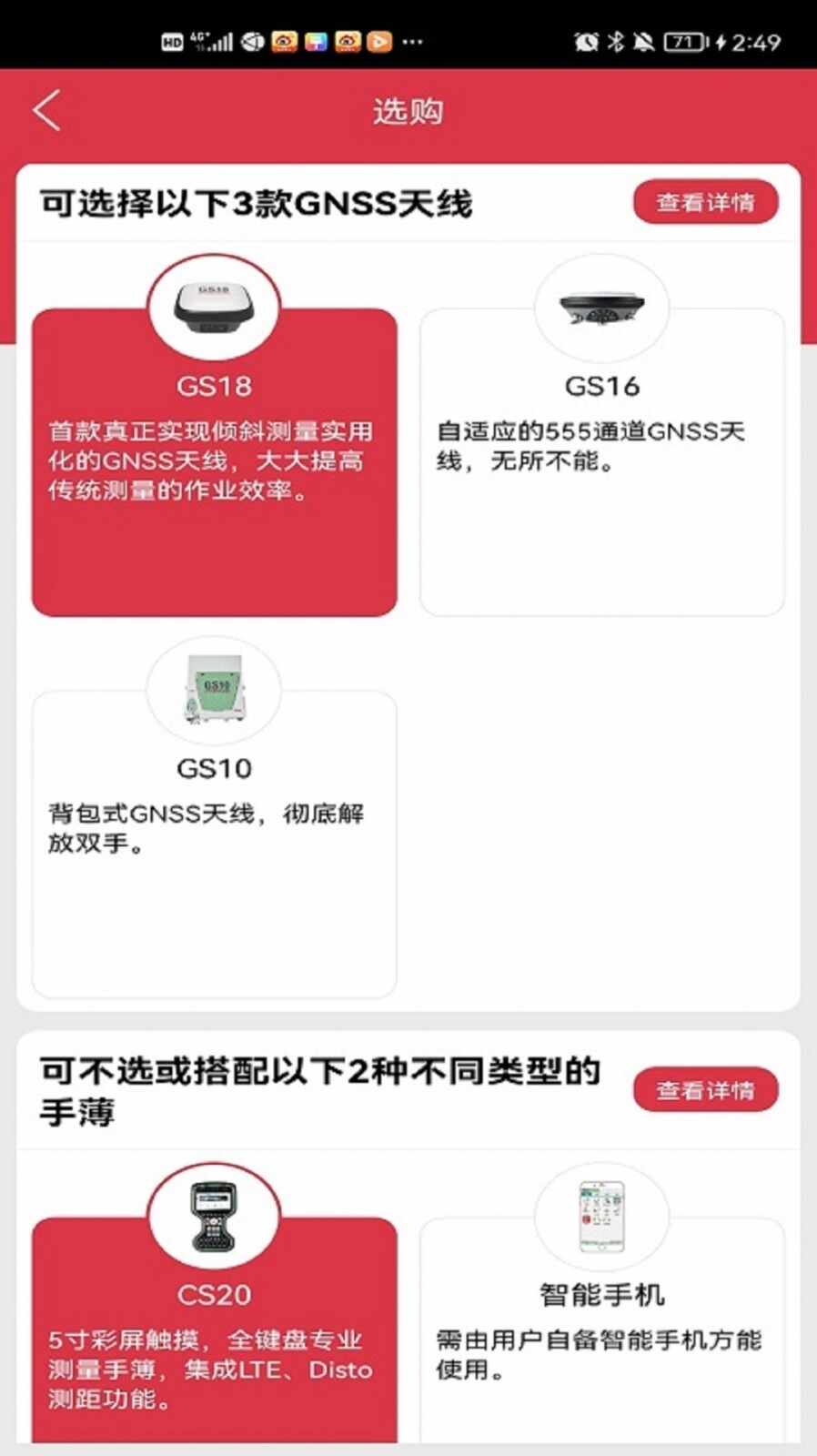Click 查看详情 for GNSS antennas
The image size is (817, 1456).
click(705, 202)
